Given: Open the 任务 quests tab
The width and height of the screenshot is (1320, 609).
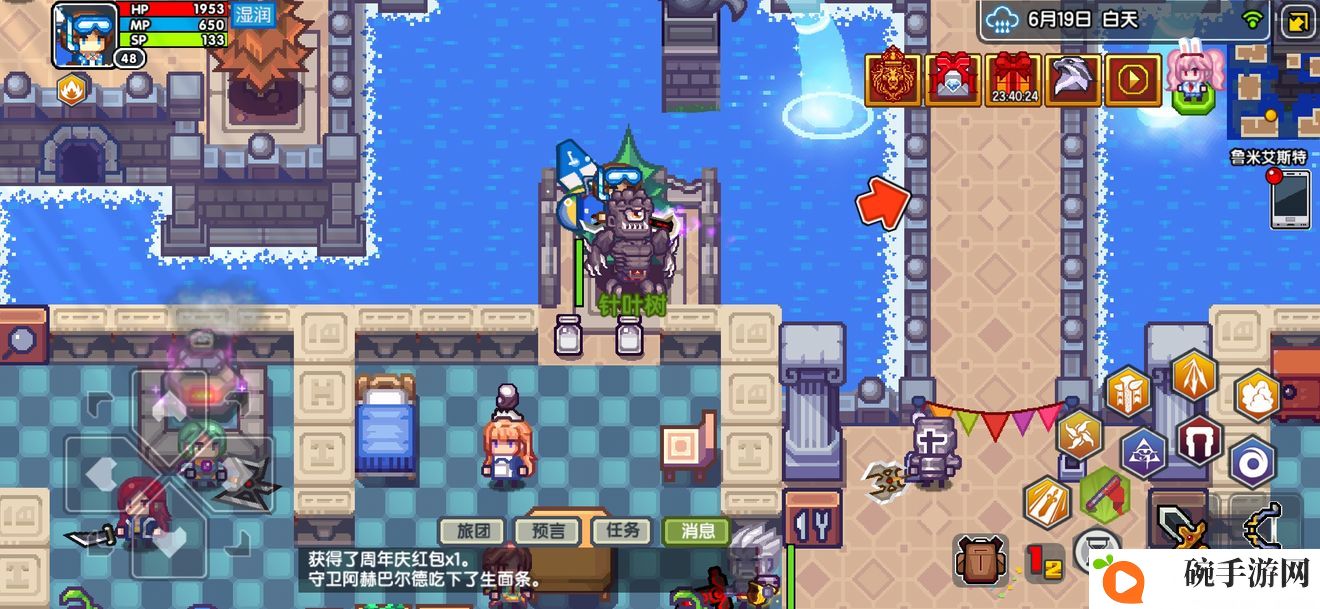Looking at the screenshot, I should point(621,530).
